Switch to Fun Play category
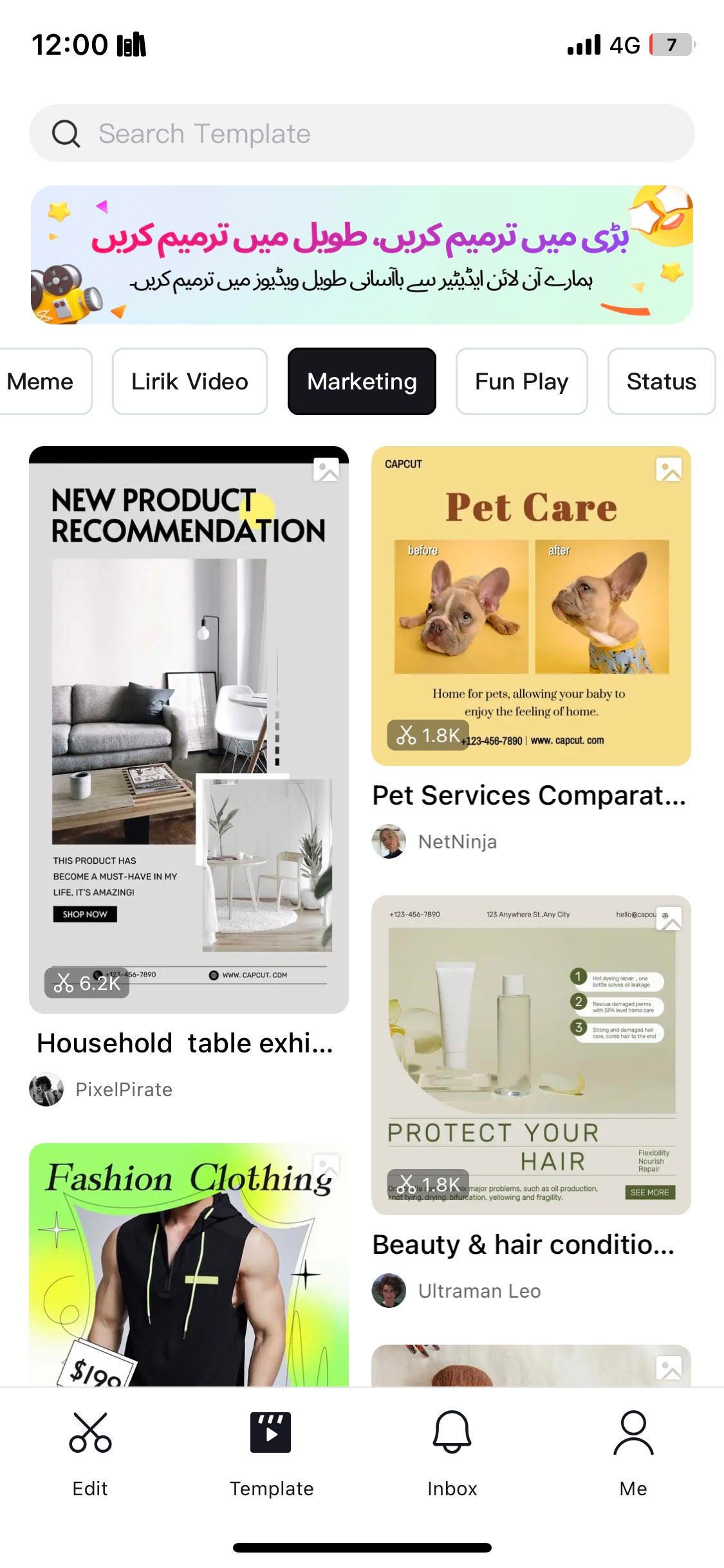The width and height of the screenshot is (724, 1568). pos(521,382)
